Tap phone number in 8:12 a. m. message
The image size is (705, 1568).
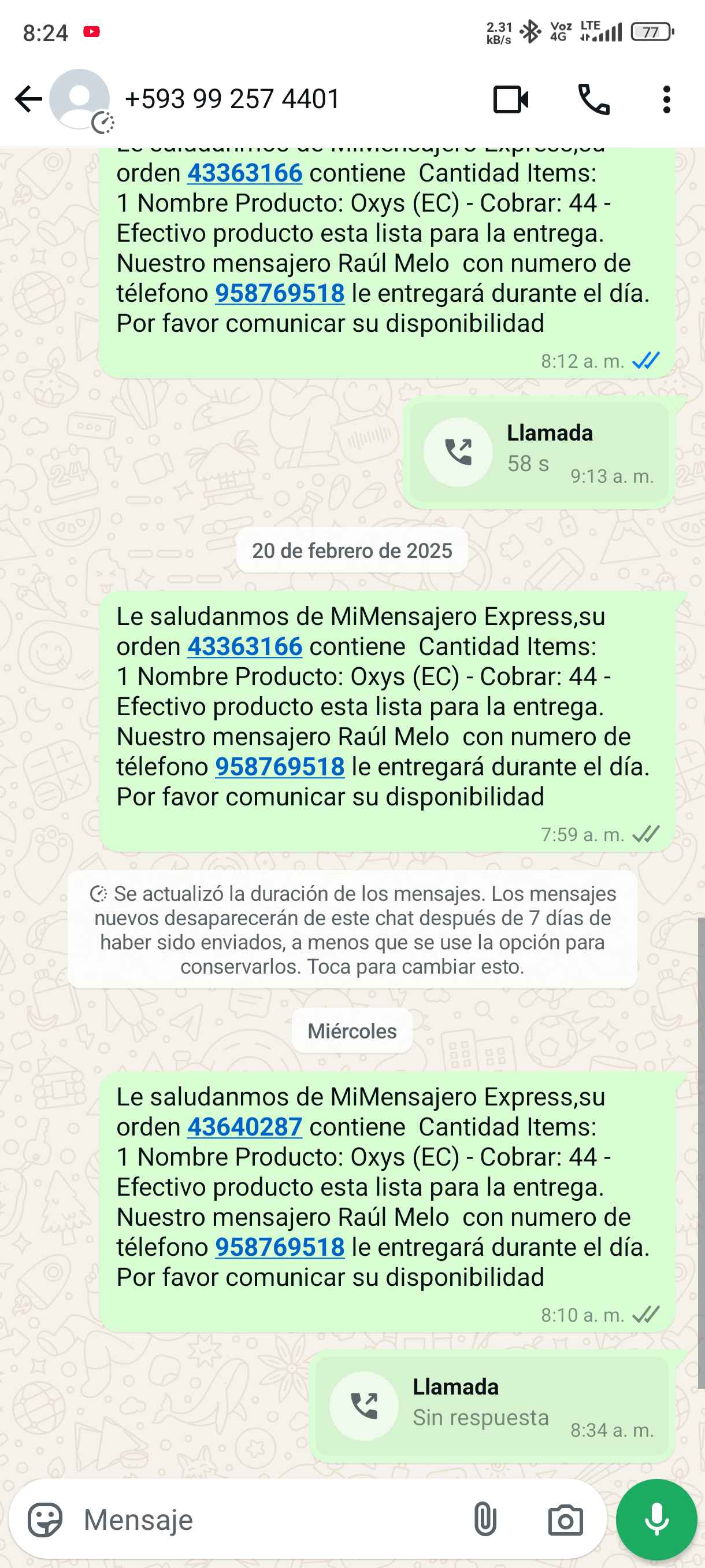tap(280, 293)
